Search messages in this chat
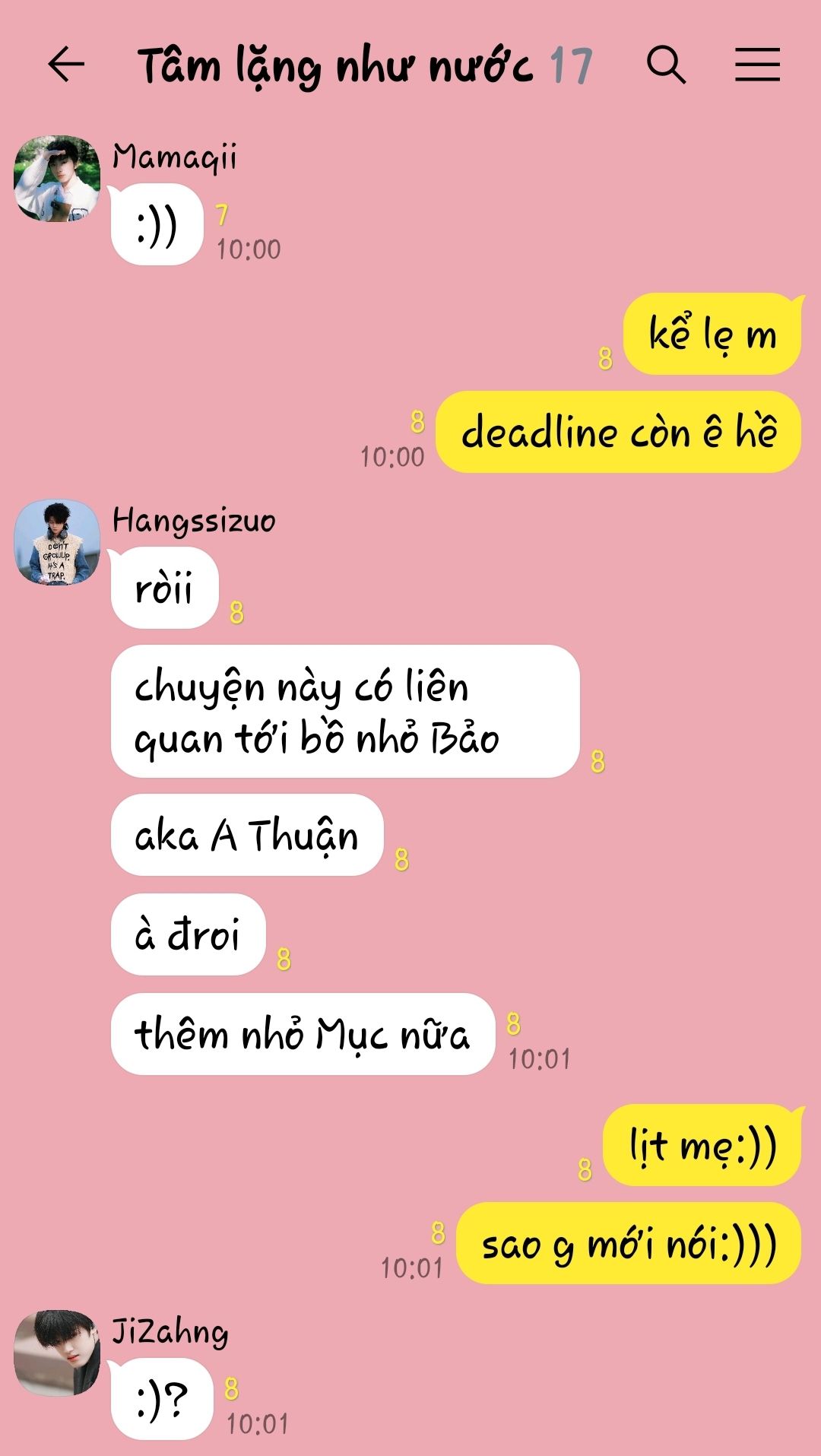 click(666, 65)
